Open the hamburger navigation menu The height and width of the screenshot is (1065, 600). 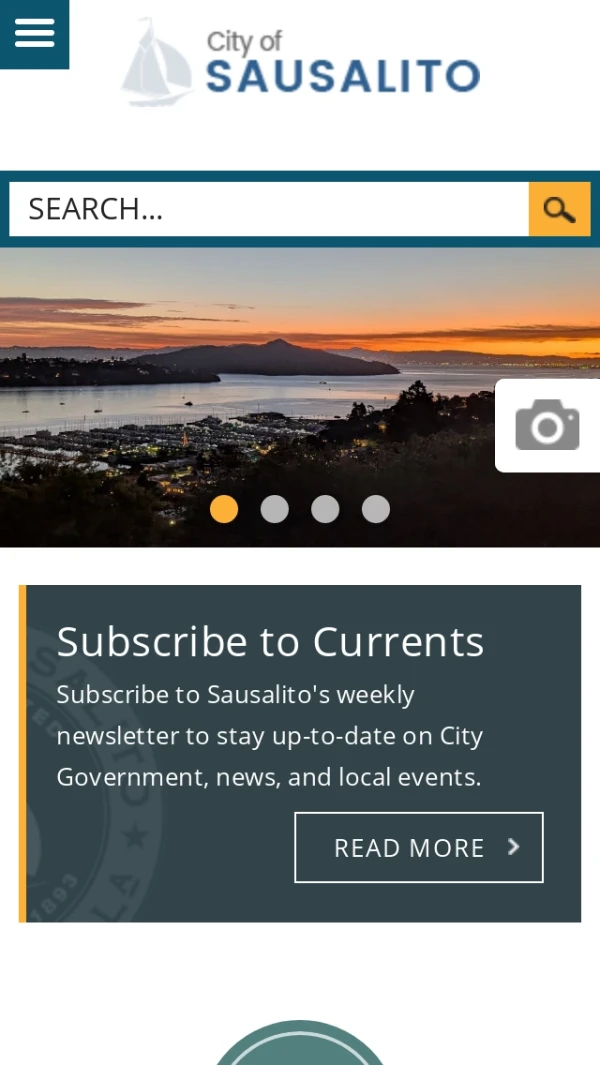pos(34,34)
